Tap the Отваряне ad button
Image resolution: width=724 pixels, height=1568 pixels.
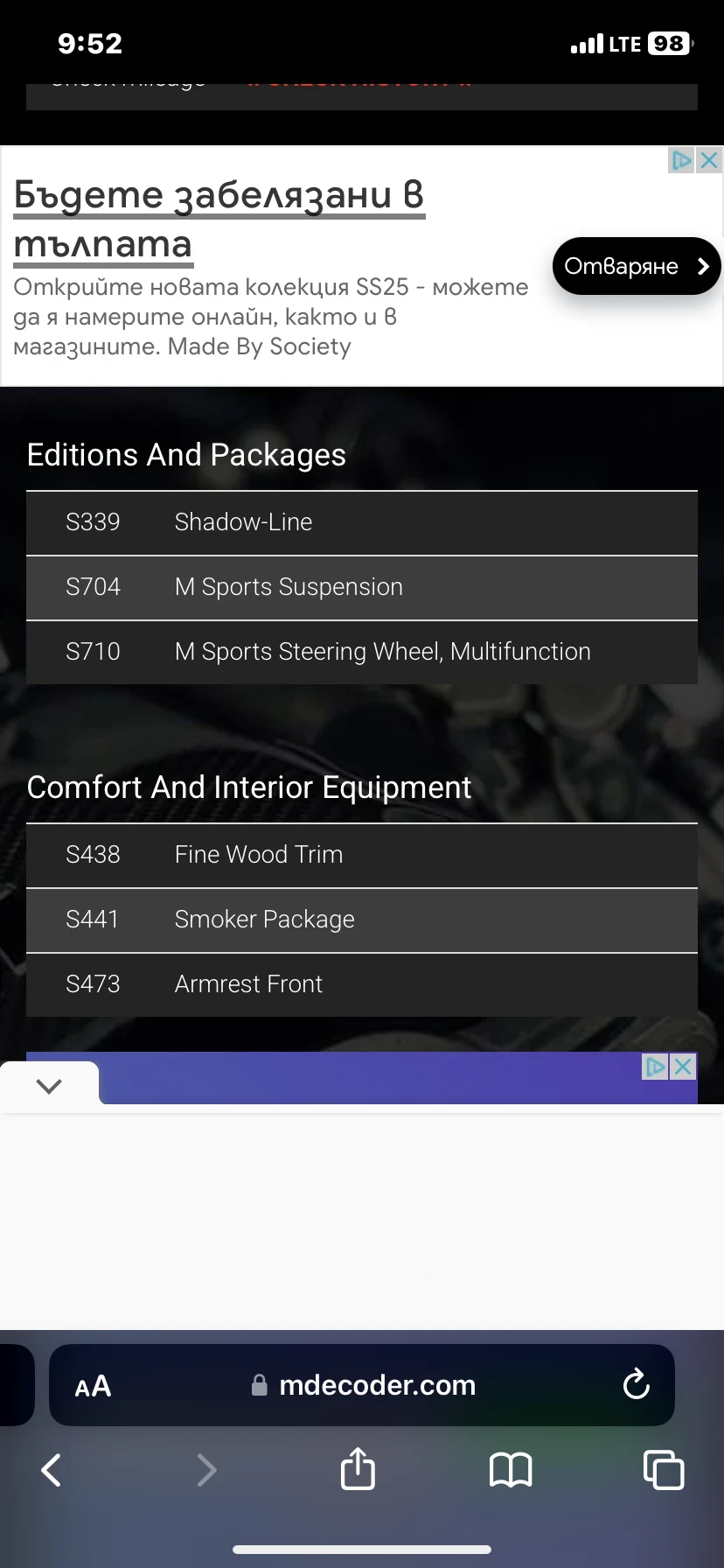pos(636,266)
